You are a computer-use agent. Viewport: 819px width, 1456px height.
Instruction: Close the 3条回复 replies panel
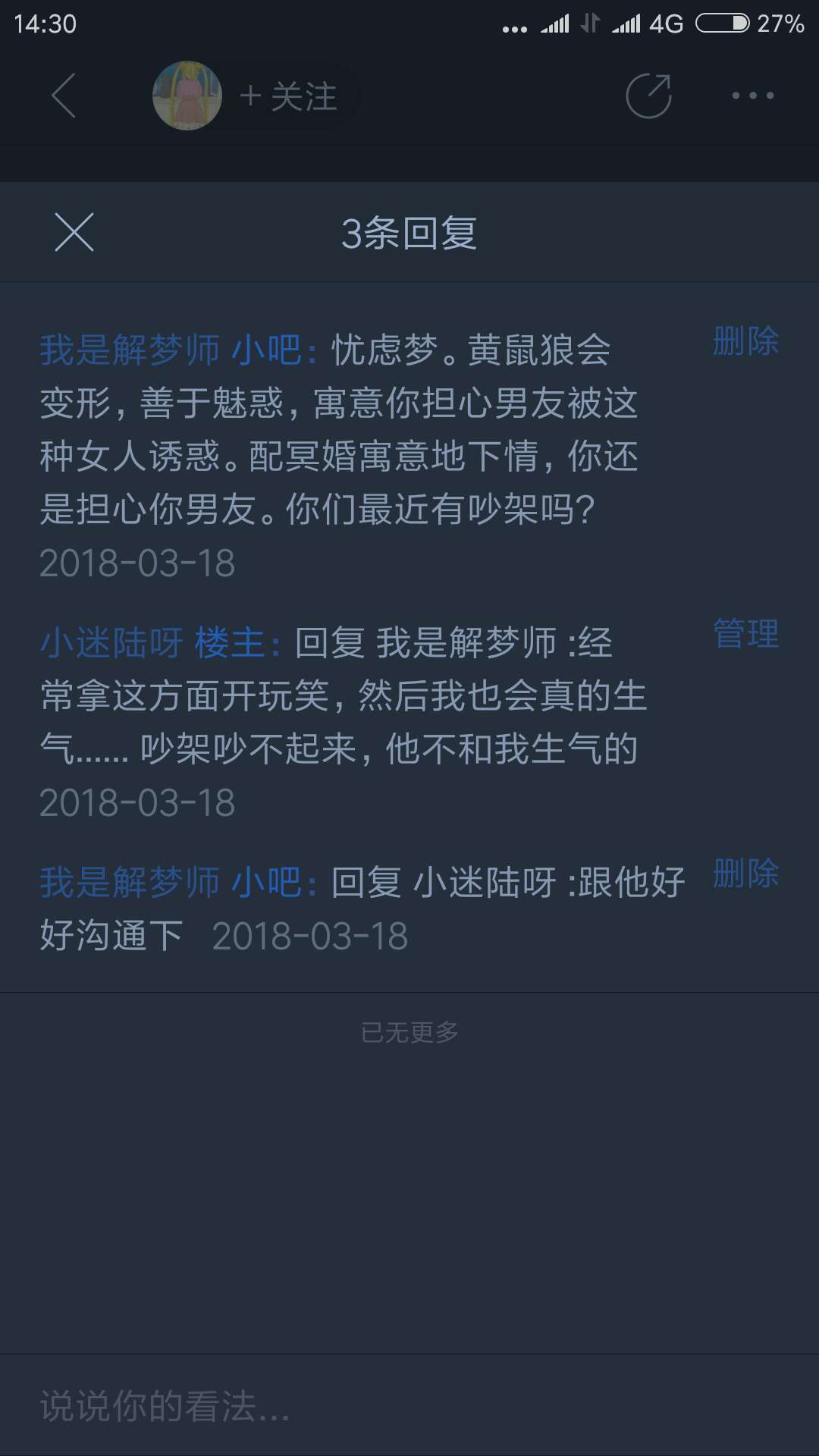click(x=74, y=232)
